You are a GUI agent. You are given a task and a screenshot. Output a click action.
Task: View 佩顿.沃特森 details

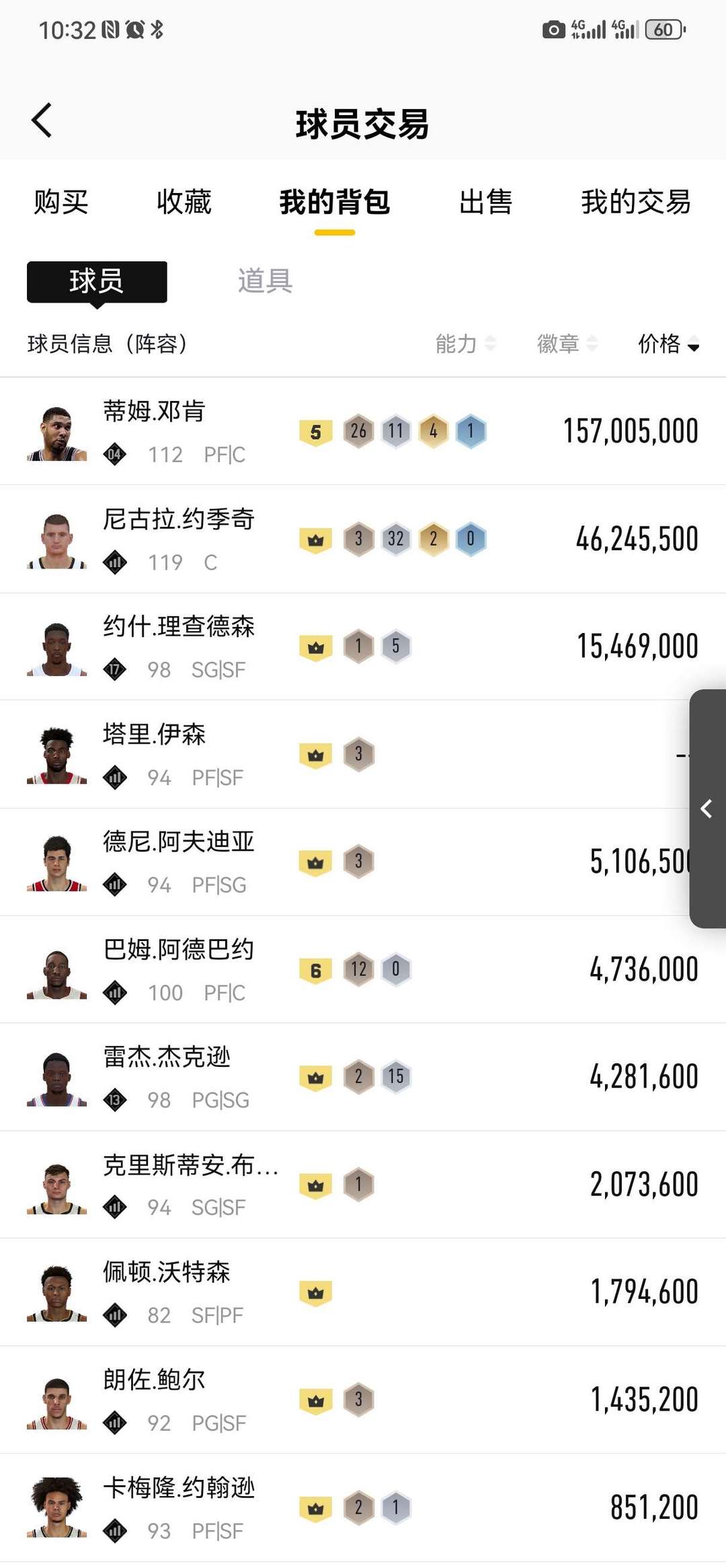click(x=167, y=1273)
